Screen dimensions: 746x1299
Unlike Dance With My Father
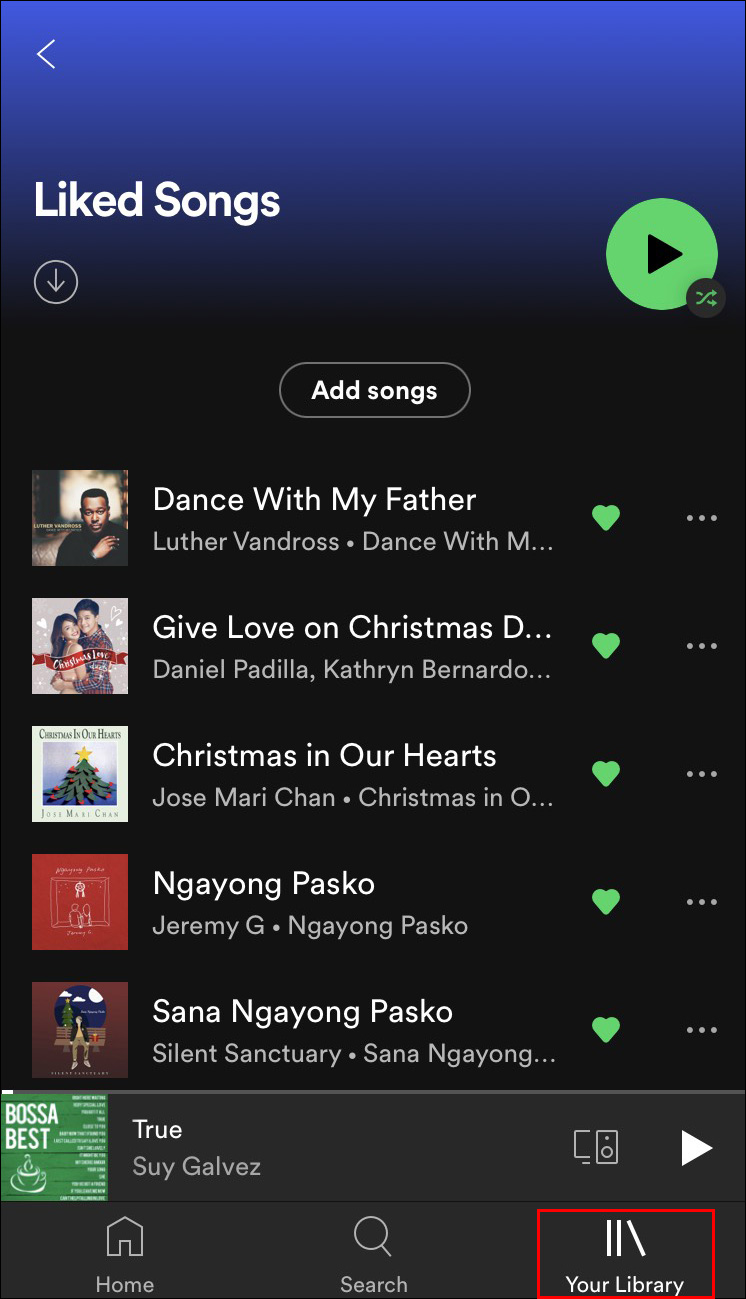point(606,518)
